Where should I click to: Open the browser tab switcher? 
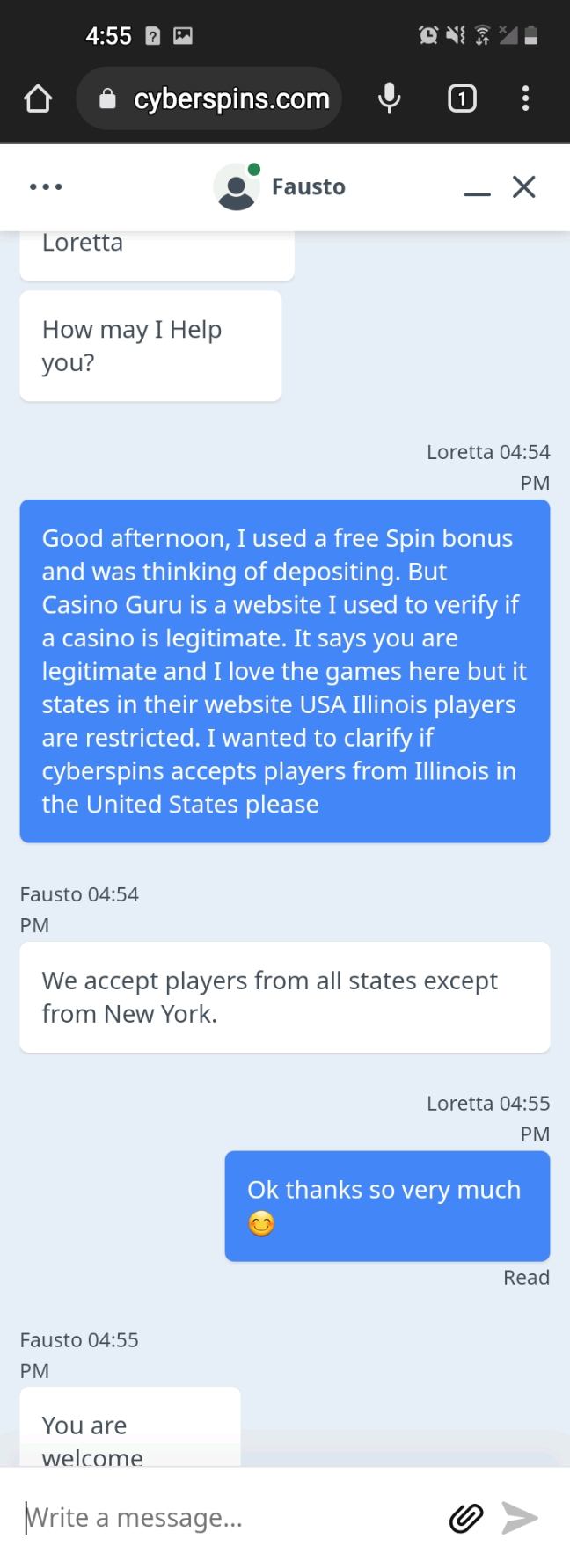462,99
